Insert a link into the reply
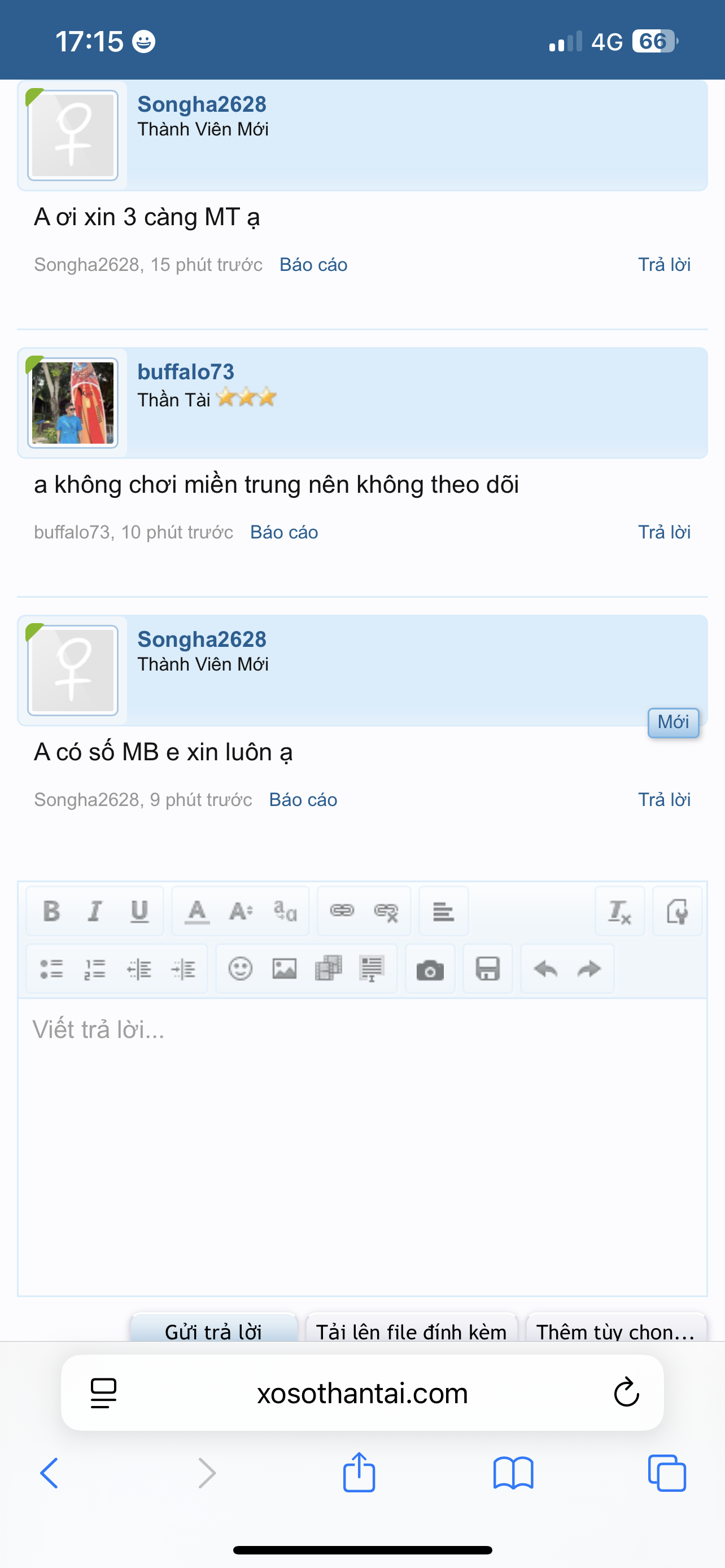The image size is (725, 1568). (342, 911)
